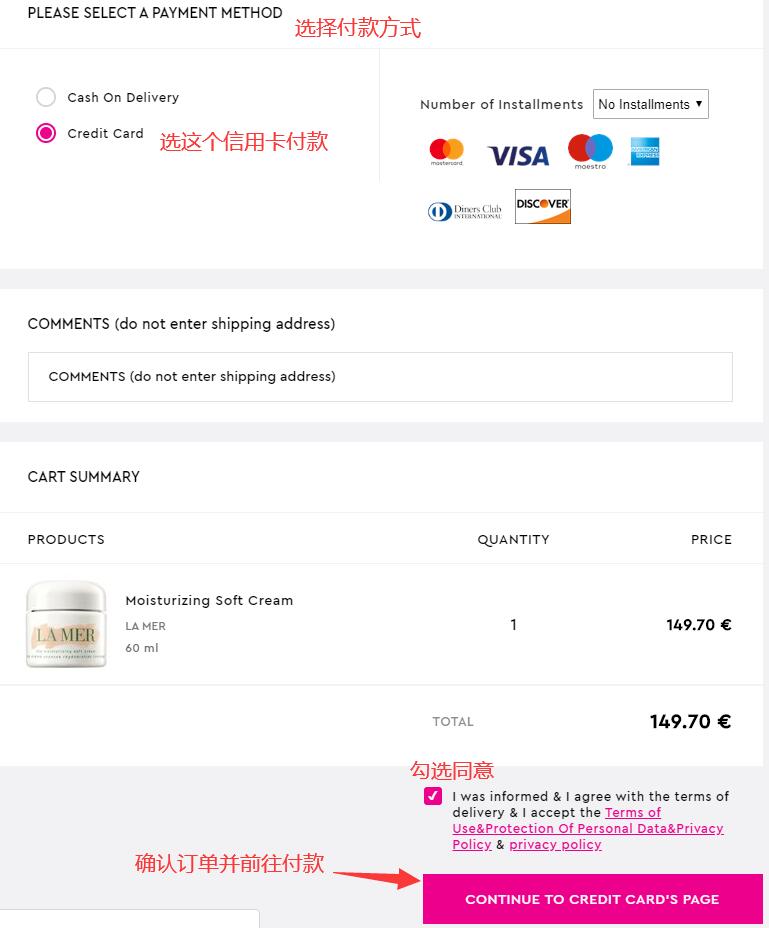769x928 pixels.
Task: Select the Credit Card radio button
Action: click(x=46, y=133)
